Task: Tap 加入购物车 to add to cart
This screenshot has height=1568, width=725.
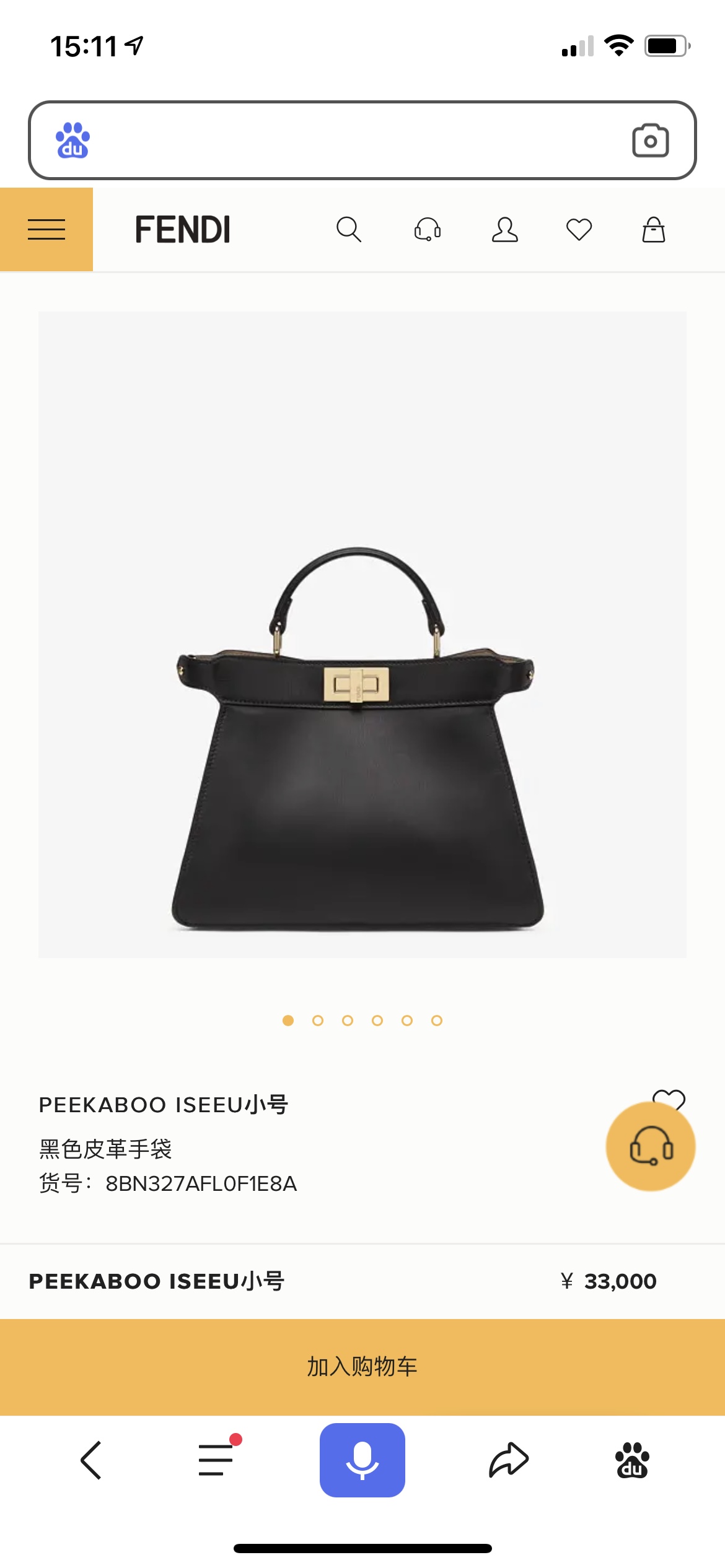Action: [x=362, y=1367]
